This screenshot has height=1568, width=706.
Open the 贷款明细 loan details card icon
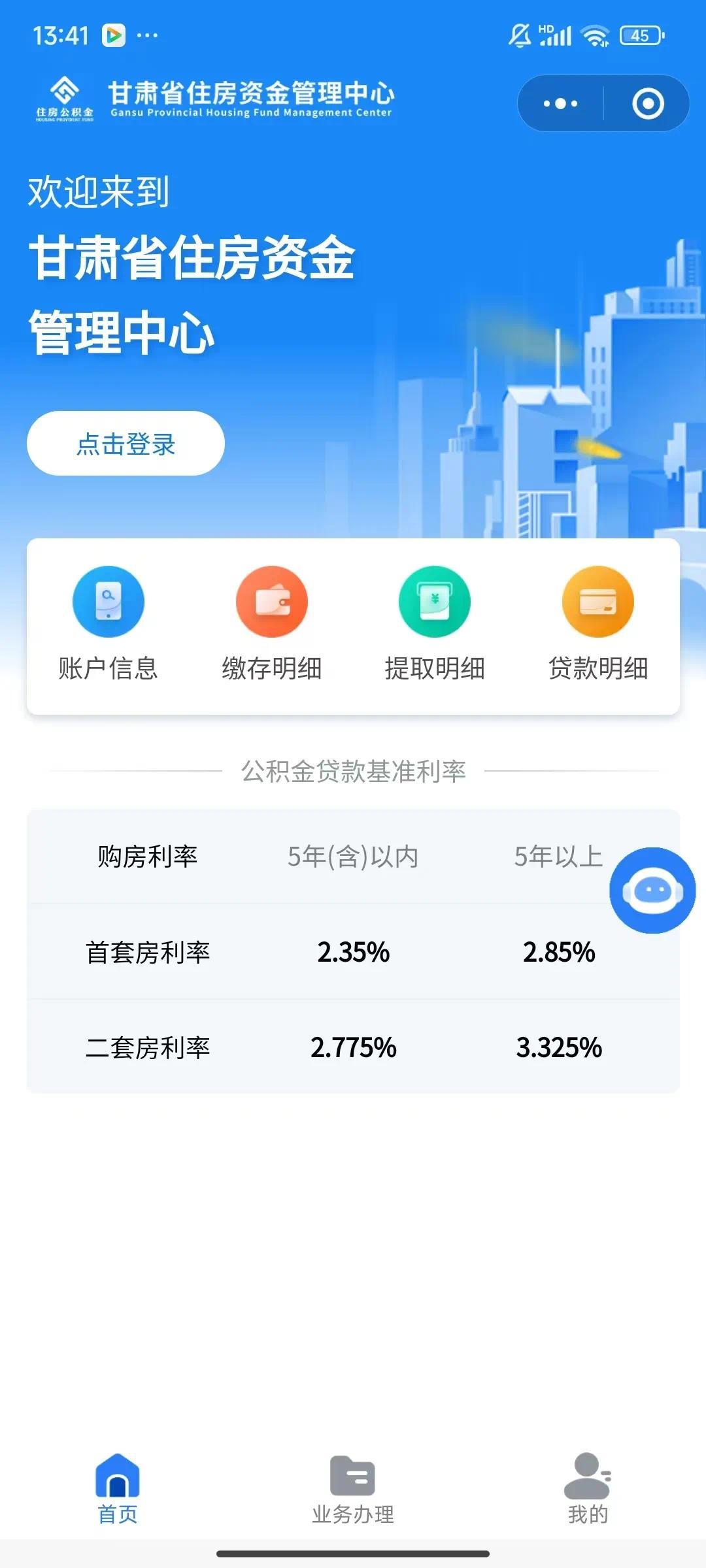pos(597,601)
